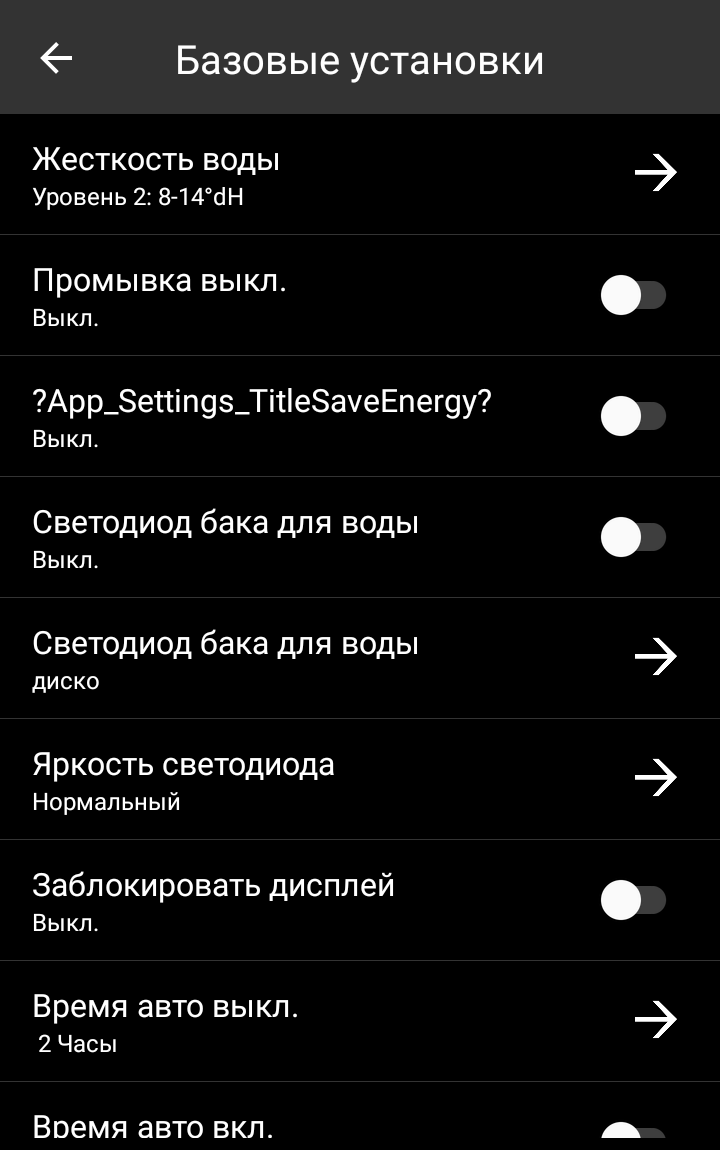
Task: Open Светодиод бака для воды диско mode
Action: click(655, 657)
